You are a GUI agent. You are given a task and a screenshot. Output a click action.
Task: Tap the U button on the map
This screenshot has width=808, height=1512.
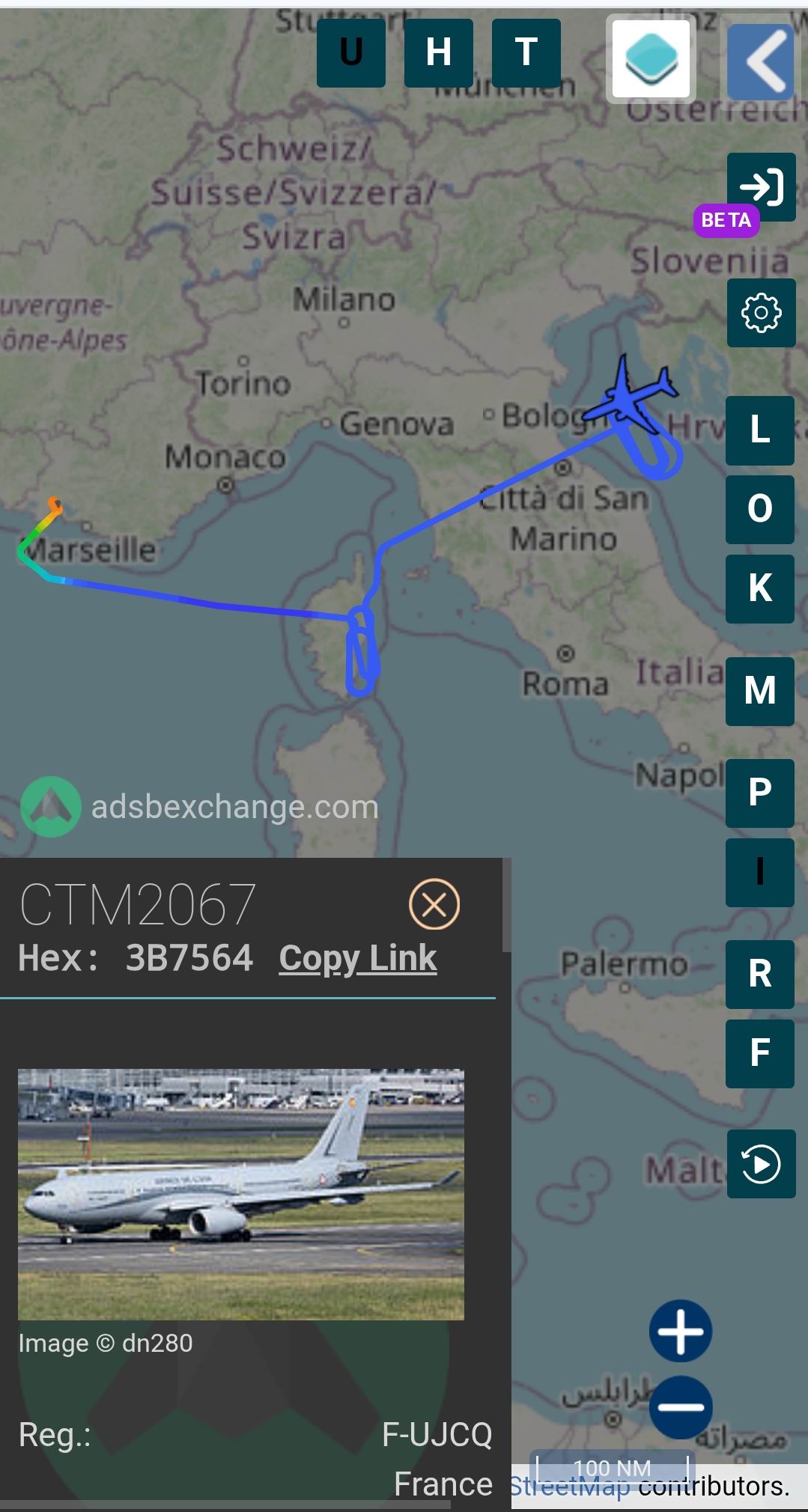click(350, 53)
